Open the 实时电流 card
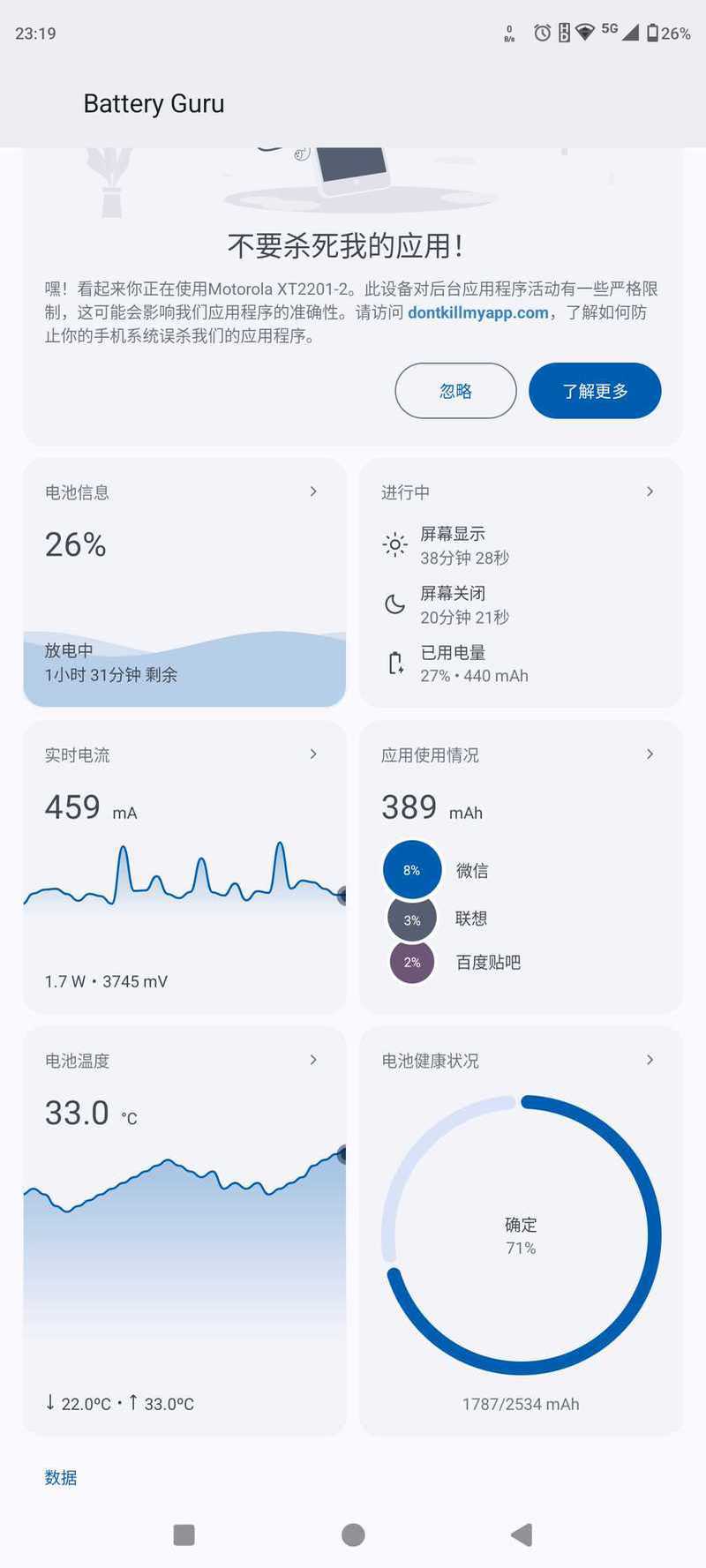Screen dimensions: 706x1568 [x=184, y=867]
